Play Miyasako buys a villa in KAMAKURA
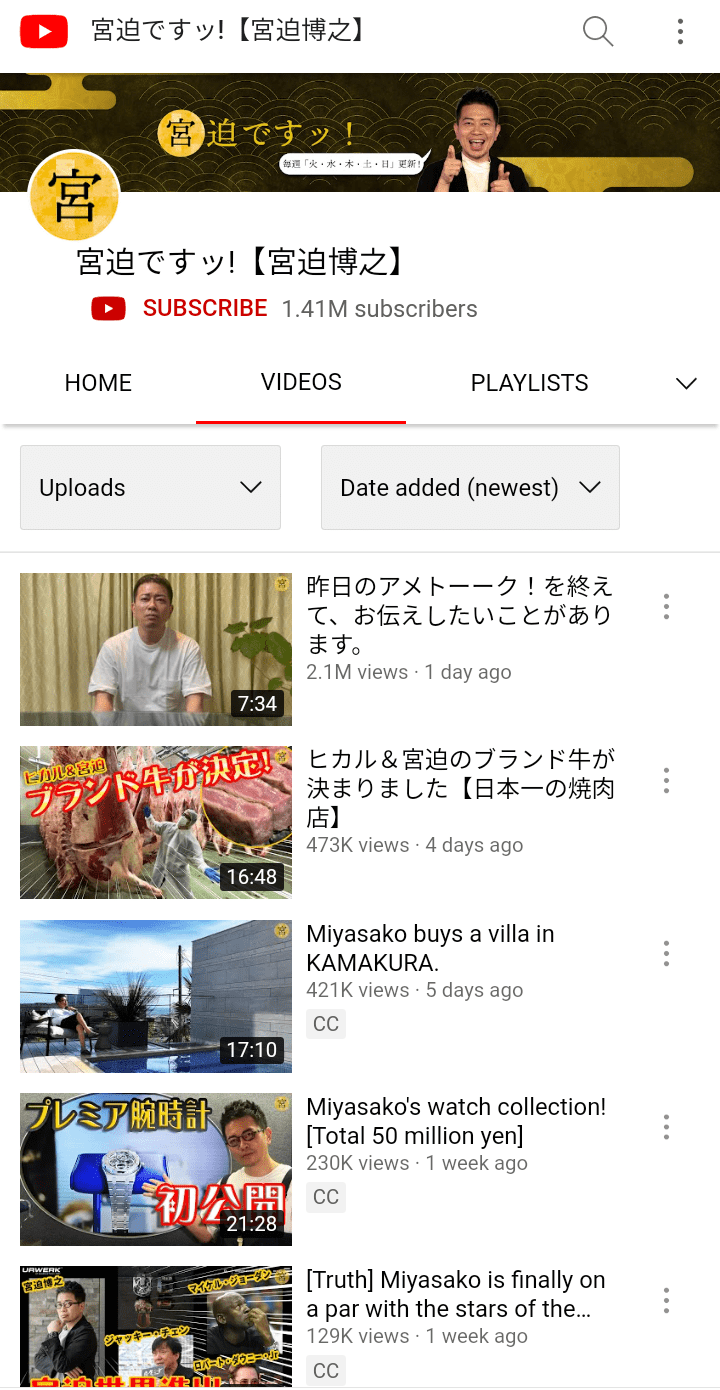 pyautogui.click(x=156, y=996)
